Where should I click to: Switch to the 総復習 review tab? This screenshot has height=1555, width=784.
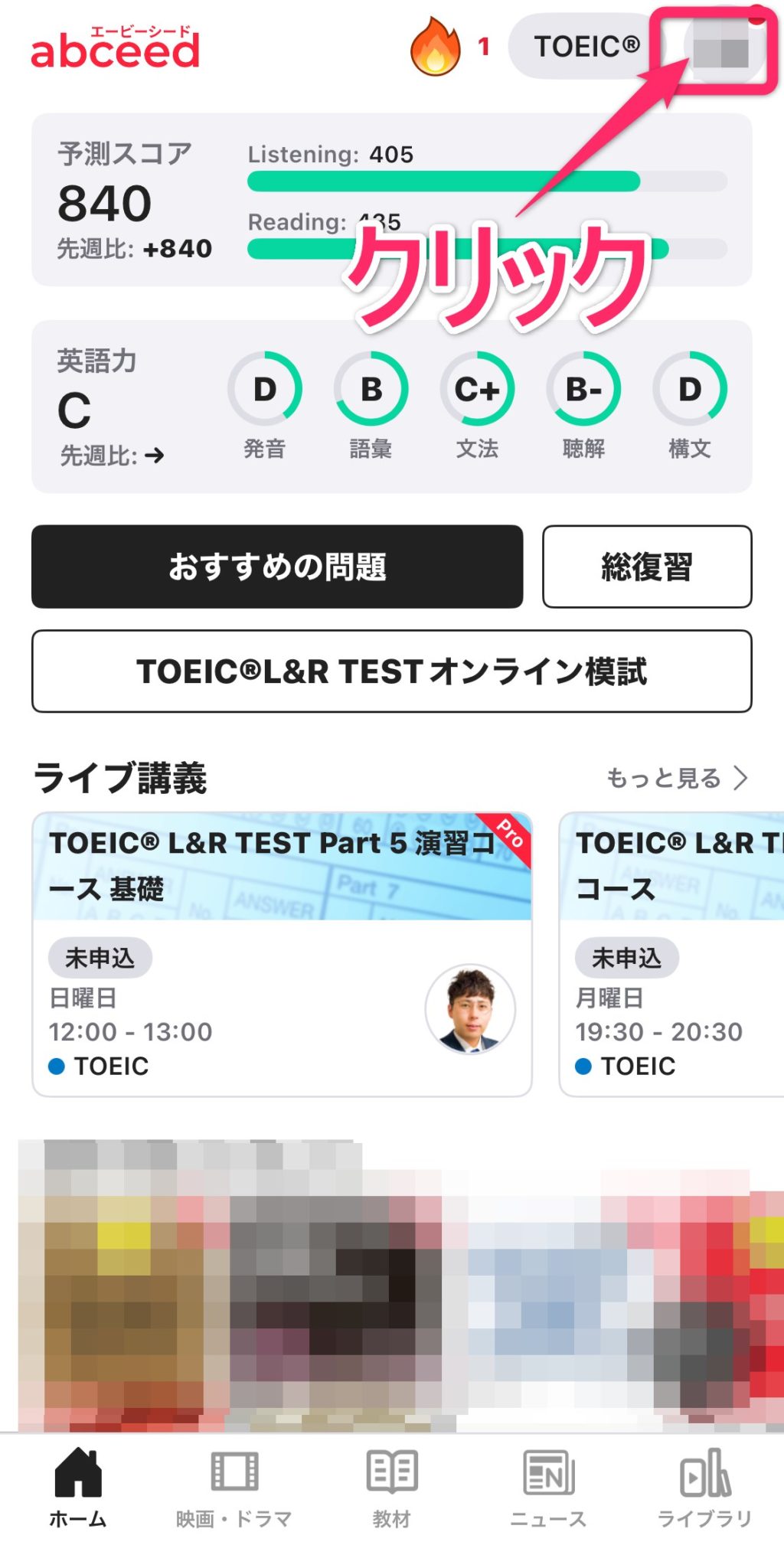(647, 567)
